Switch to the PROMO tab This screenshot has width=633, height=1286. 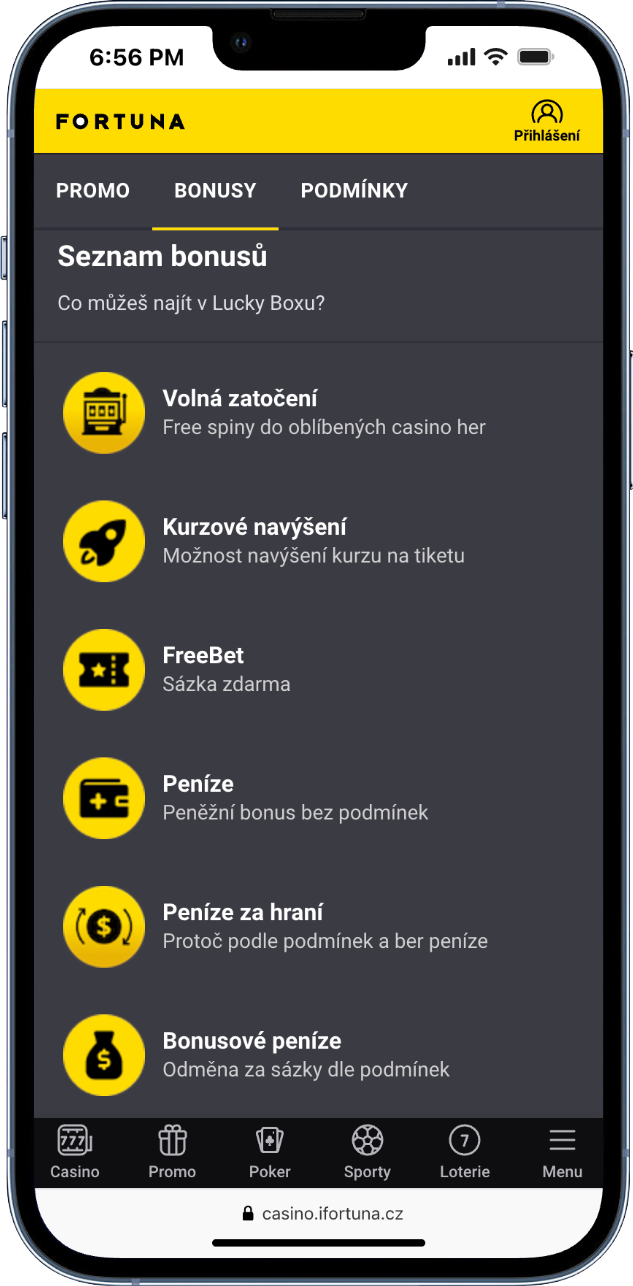click(93, 190)
